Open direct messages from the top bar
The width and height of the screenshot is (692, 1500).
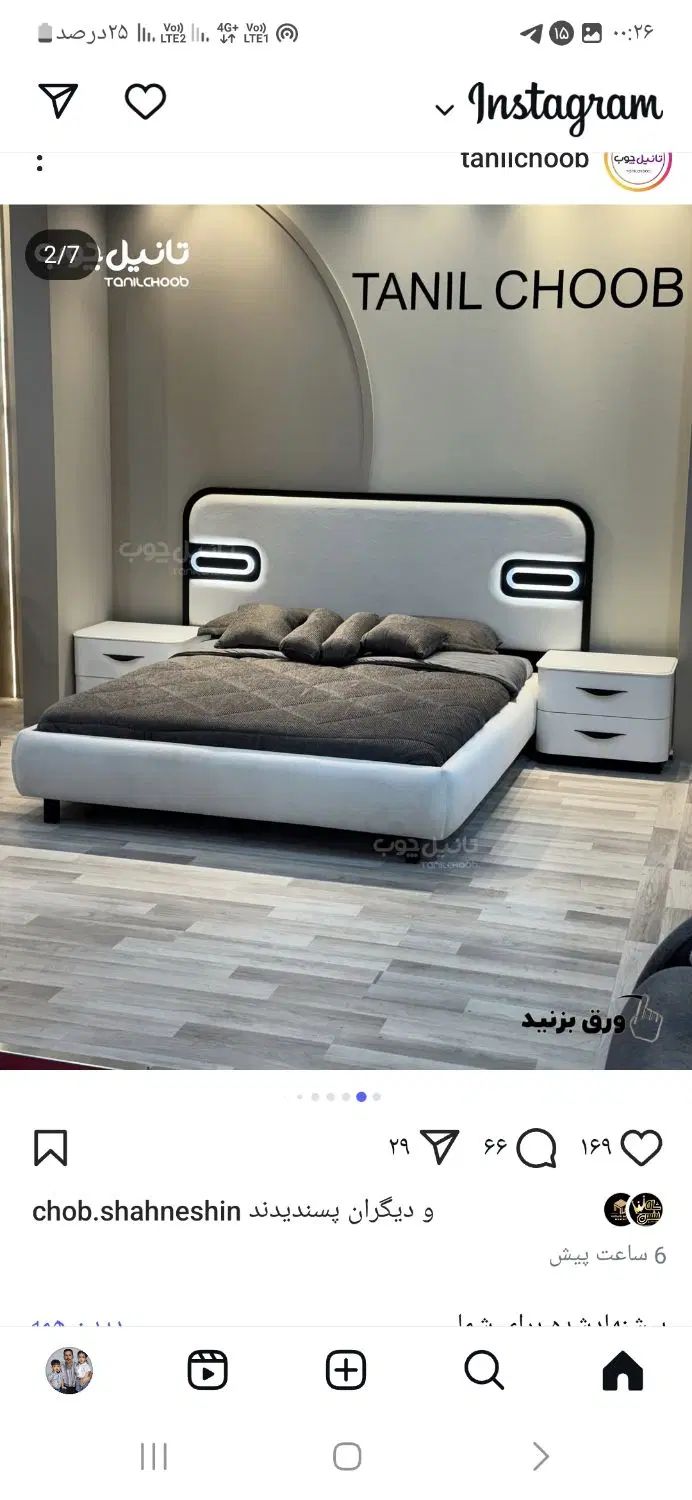point(58,101)
